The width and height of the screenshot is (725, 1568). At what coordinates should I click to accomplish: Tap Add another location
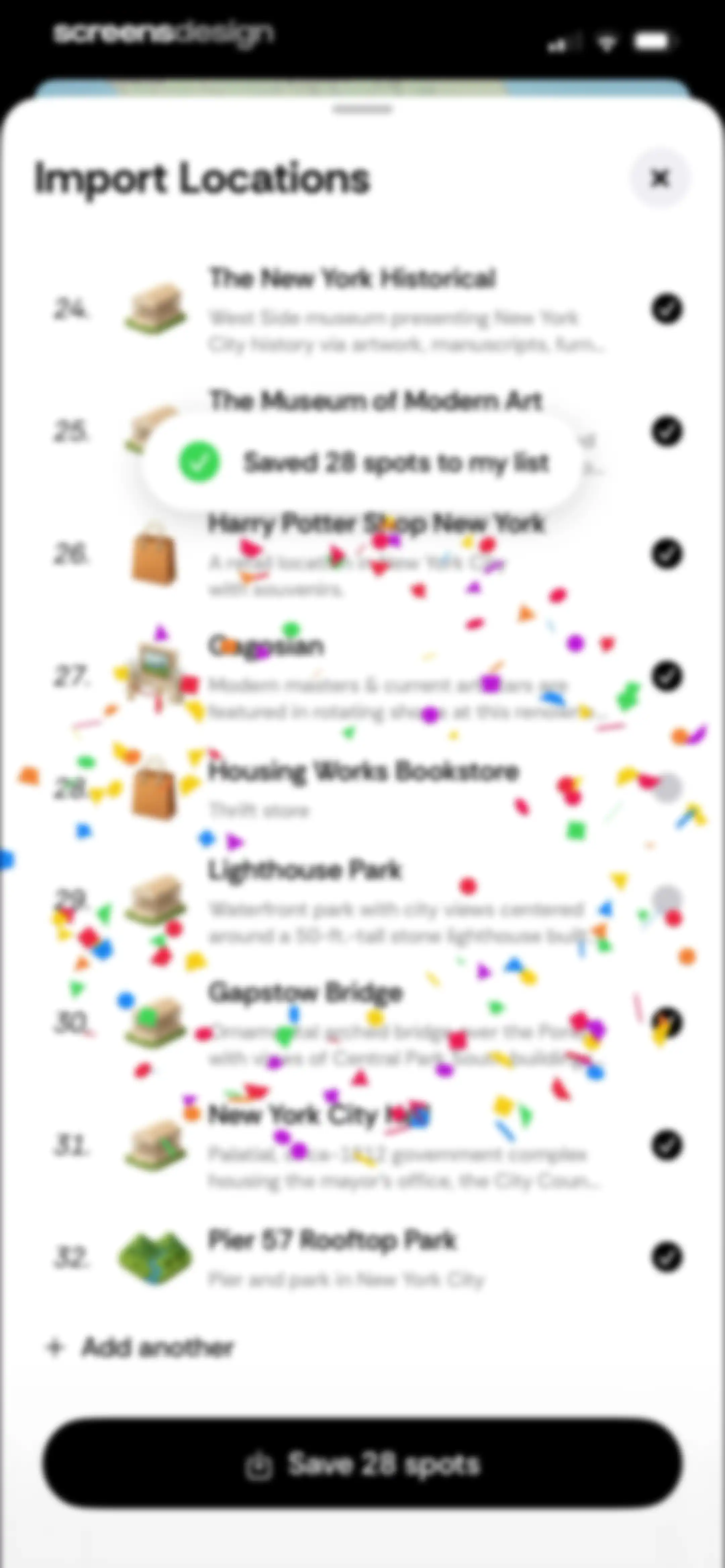141,1348
